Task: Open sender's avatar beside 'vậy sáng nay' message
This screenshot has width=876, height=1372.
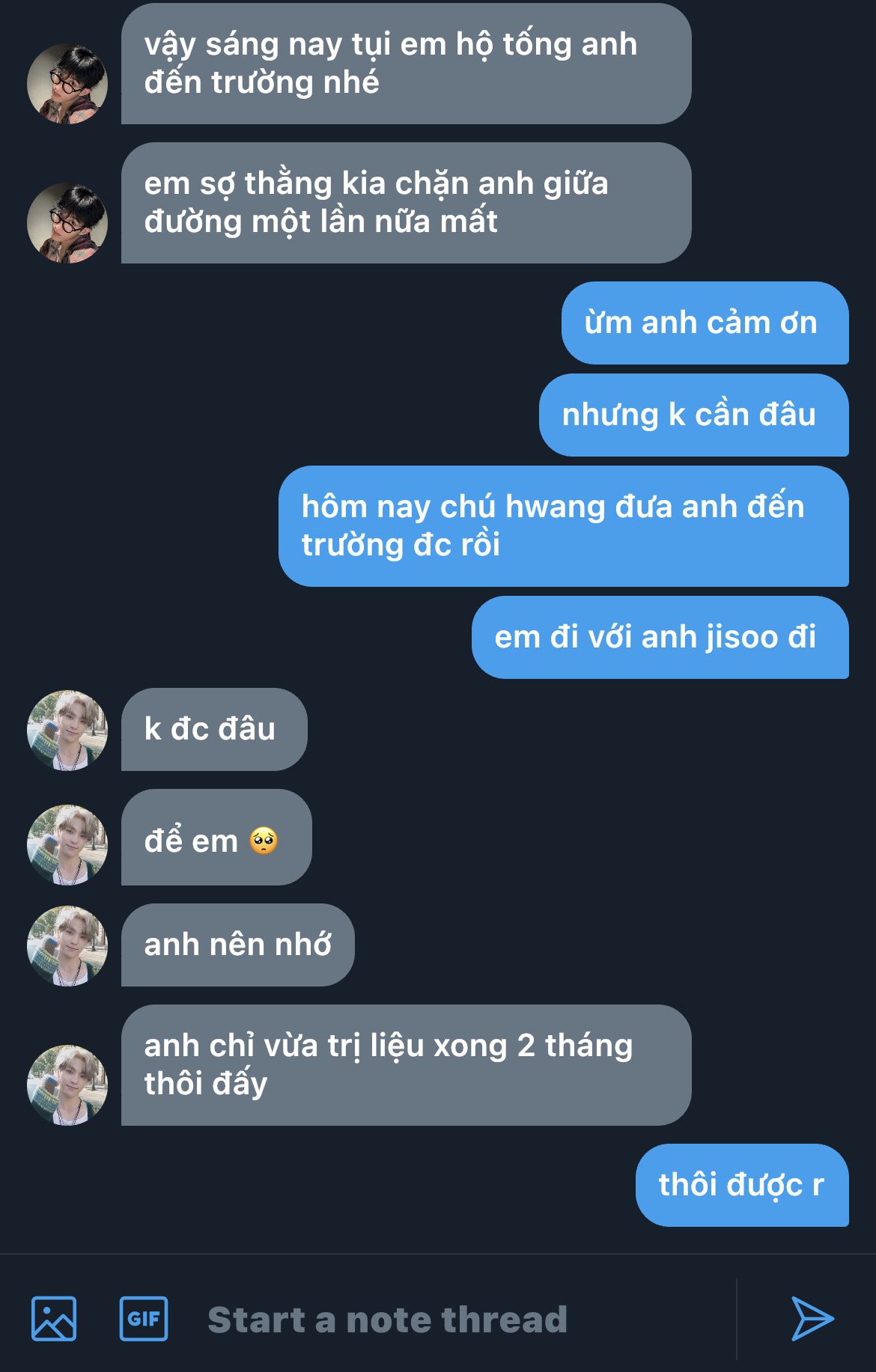Action: 67,83
